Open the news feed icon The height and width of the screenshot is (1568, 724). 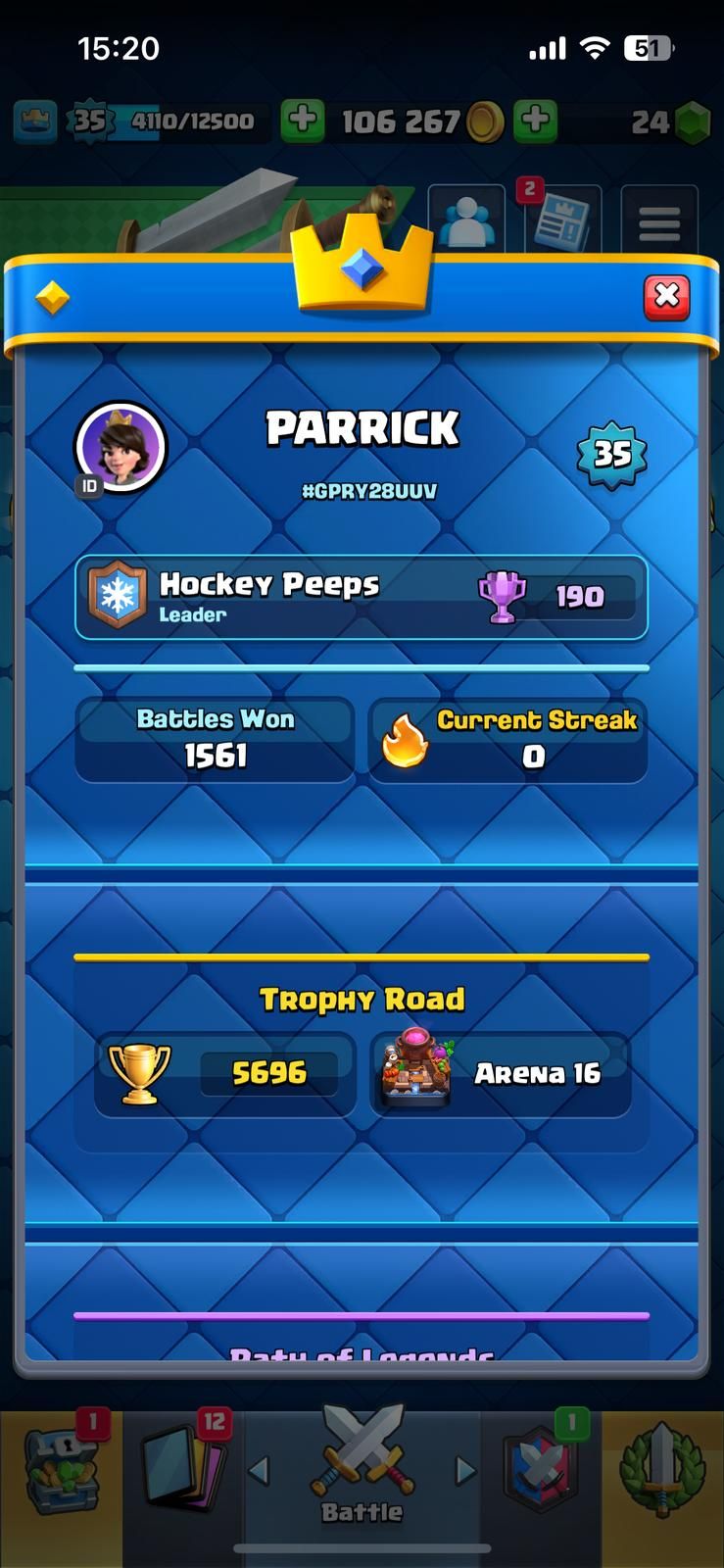[x=562, y=222]
